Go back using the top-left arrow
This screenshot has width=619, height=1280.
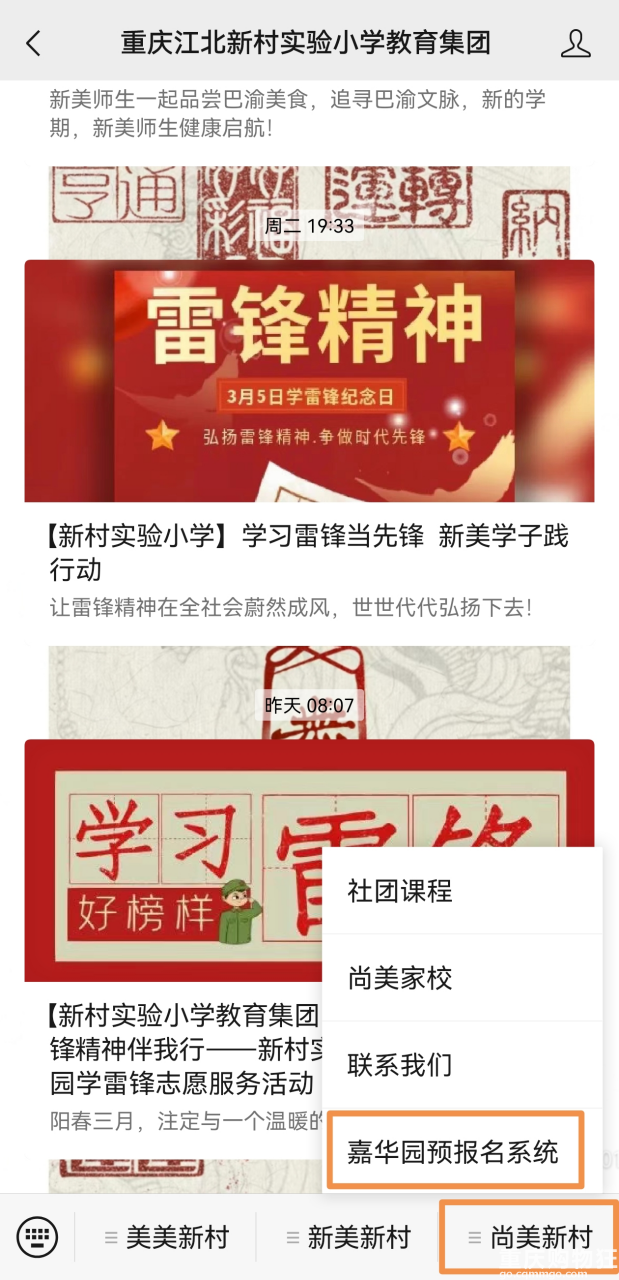click(x=34, y=43)
